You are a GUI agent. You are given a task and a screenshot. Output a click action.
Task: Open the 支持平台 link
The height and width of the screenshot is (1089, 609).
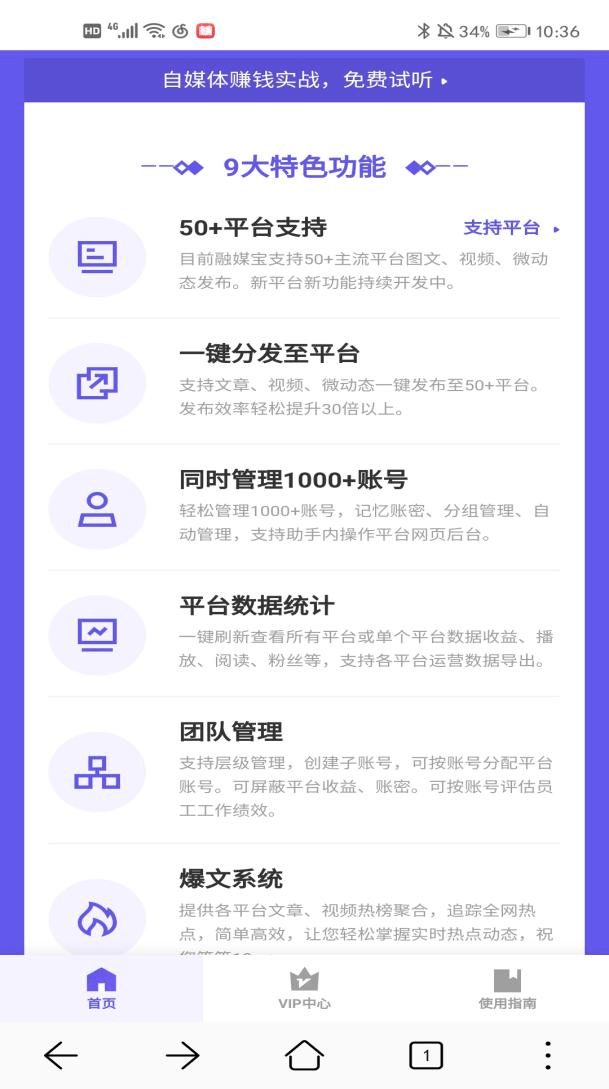pyautogui.click(x=510, y=228)
